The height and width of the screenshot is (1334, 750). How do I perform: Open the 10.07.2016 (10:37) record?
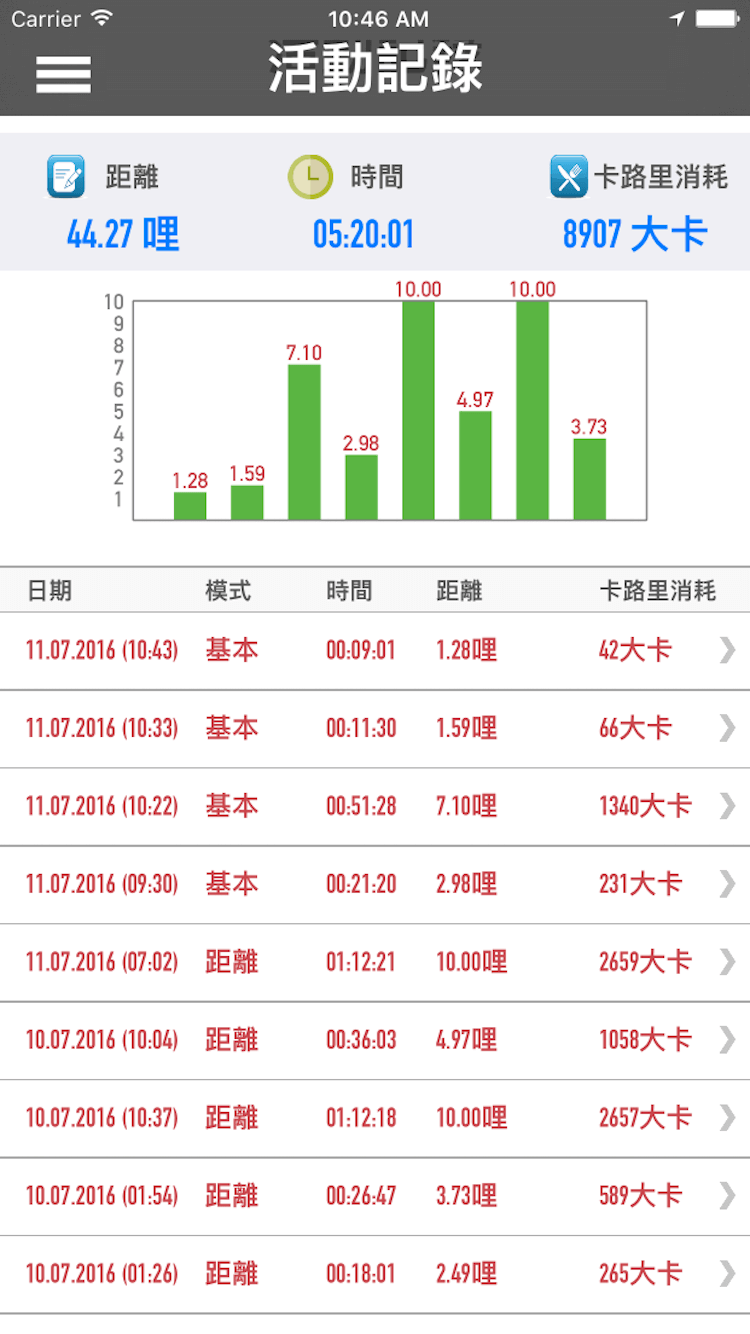[x=375, y=1119]
